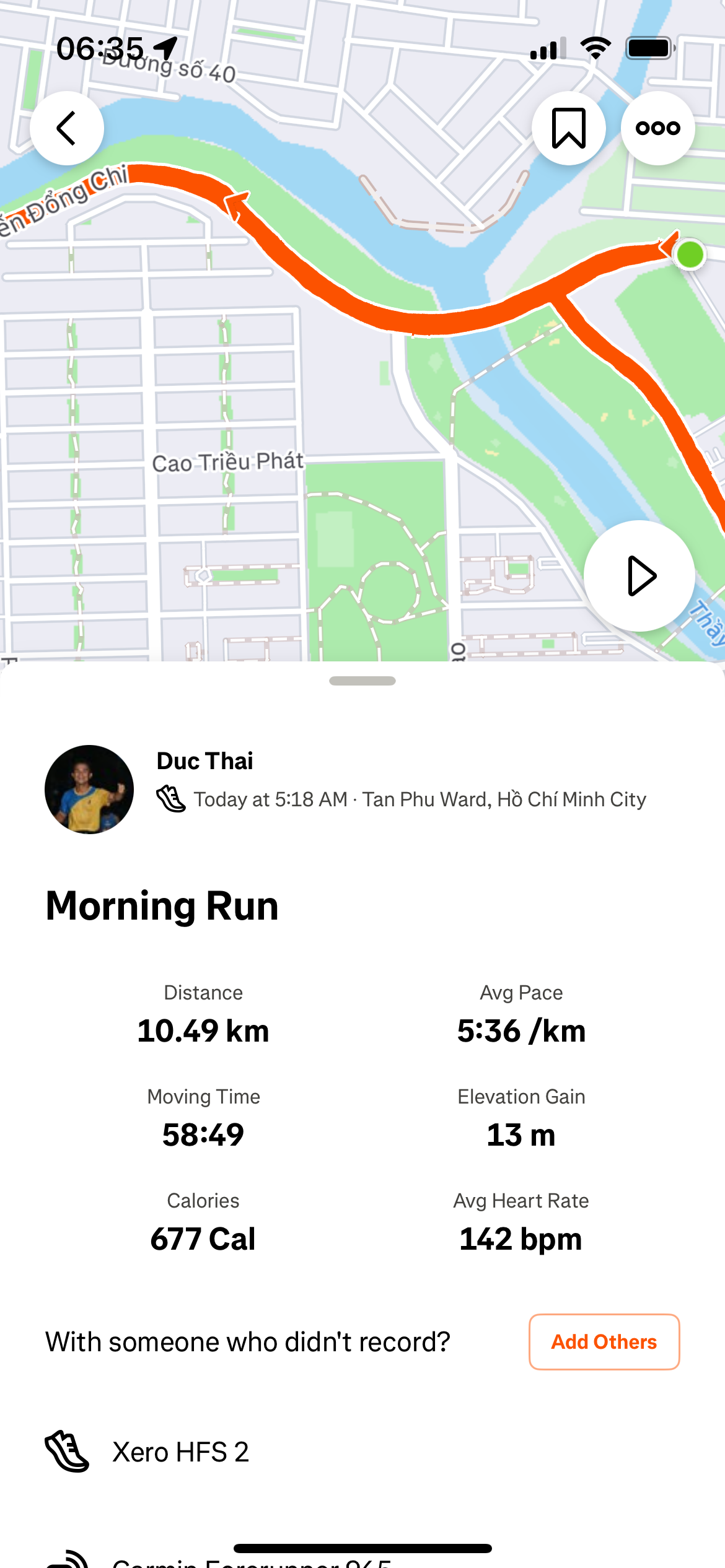The width and height of the screenshot is (725, 1568).
Task: Open the three-dot overflow menu
Action: pyautogui.click(x=657, y=128)
